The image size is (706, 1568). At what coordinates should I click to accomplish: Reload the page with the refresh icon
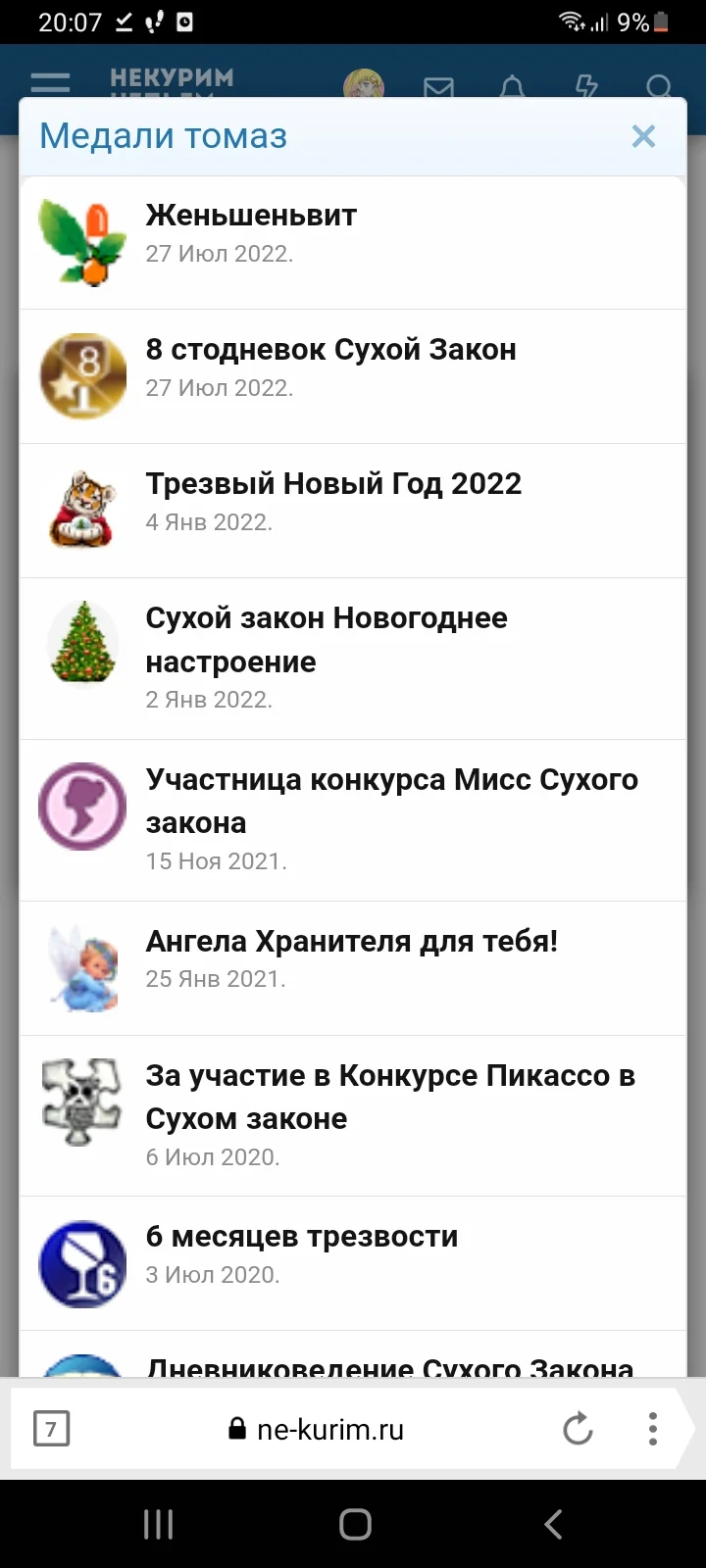click(580, 1429)
